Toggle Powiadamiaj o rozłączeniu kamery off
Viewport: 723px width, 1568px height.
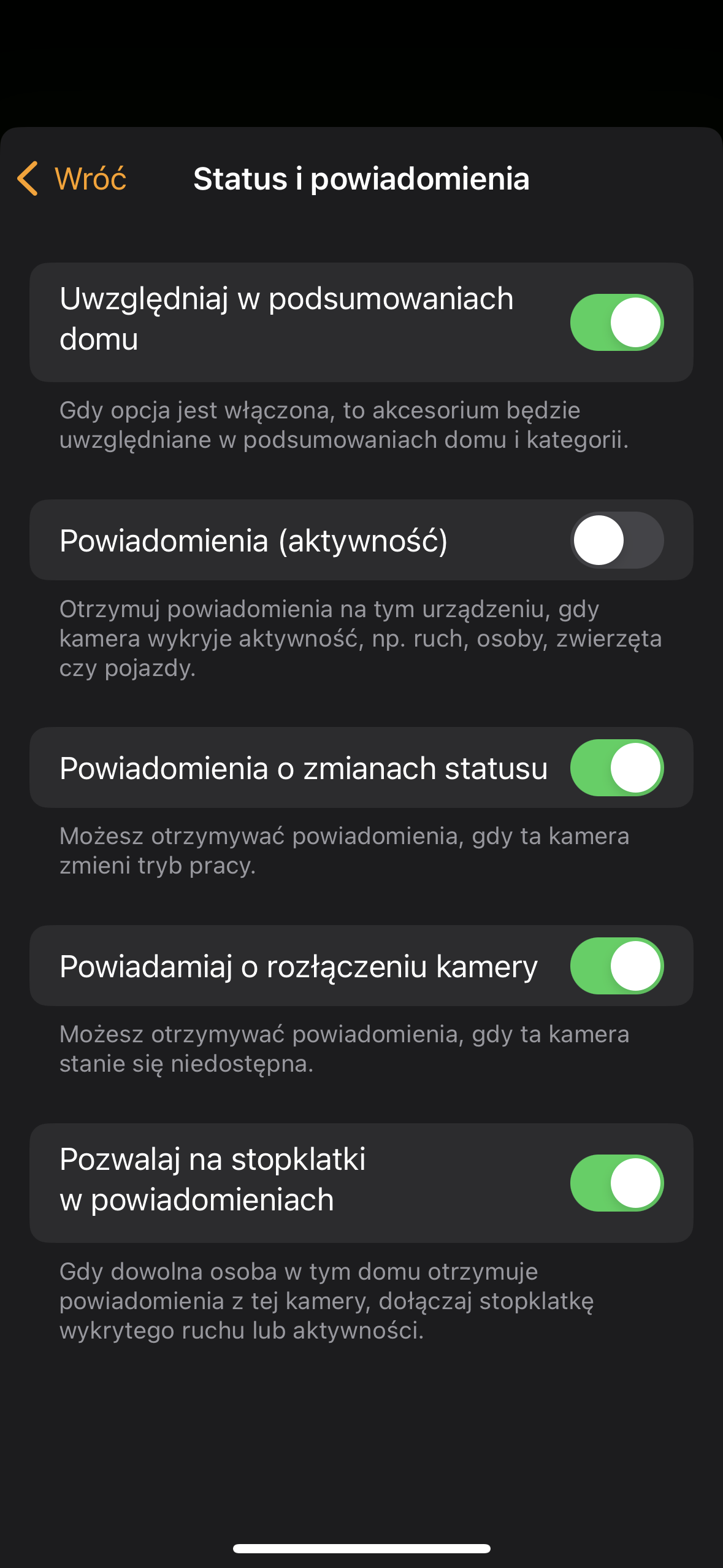616,966
